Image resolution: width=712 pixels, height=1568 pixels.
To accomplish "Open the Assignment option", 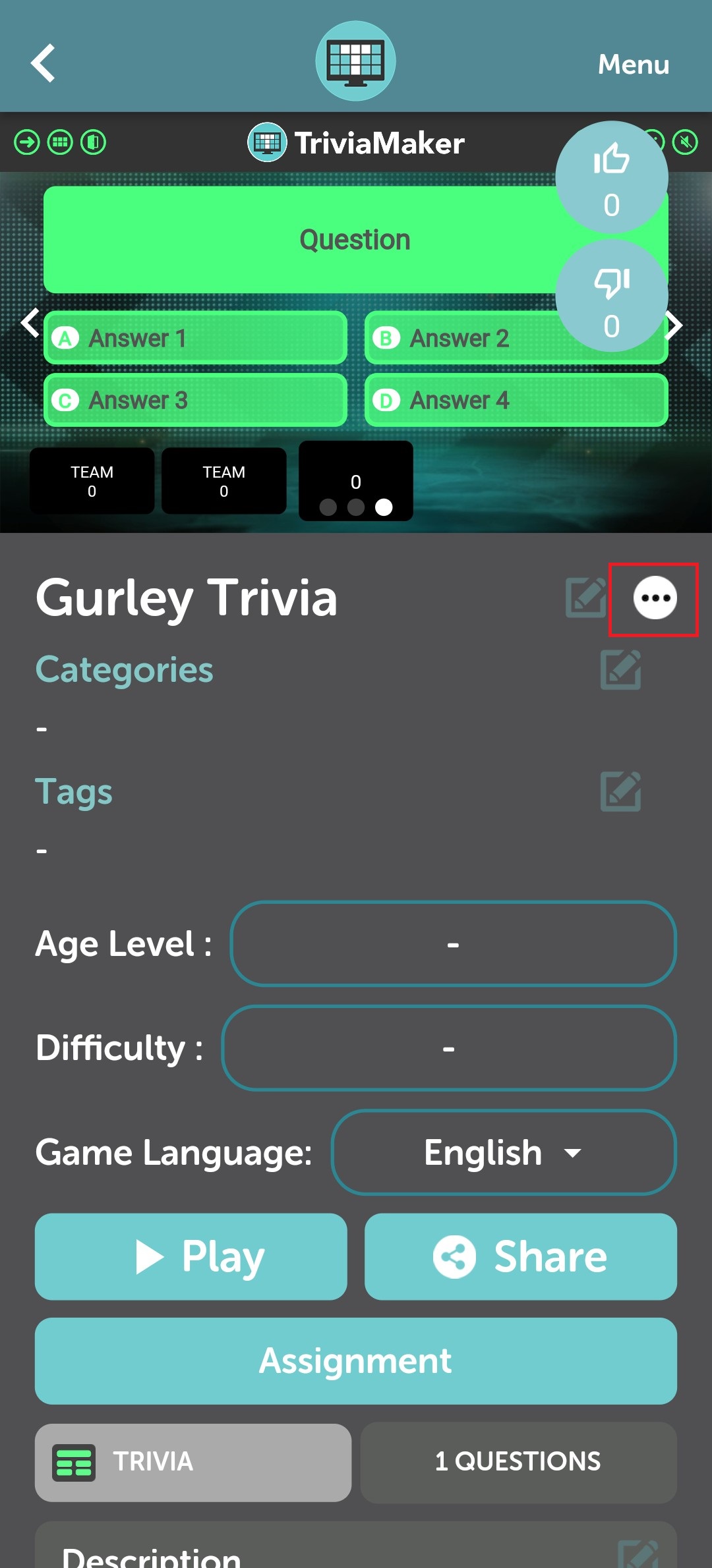I will (x=356, y=1360).
